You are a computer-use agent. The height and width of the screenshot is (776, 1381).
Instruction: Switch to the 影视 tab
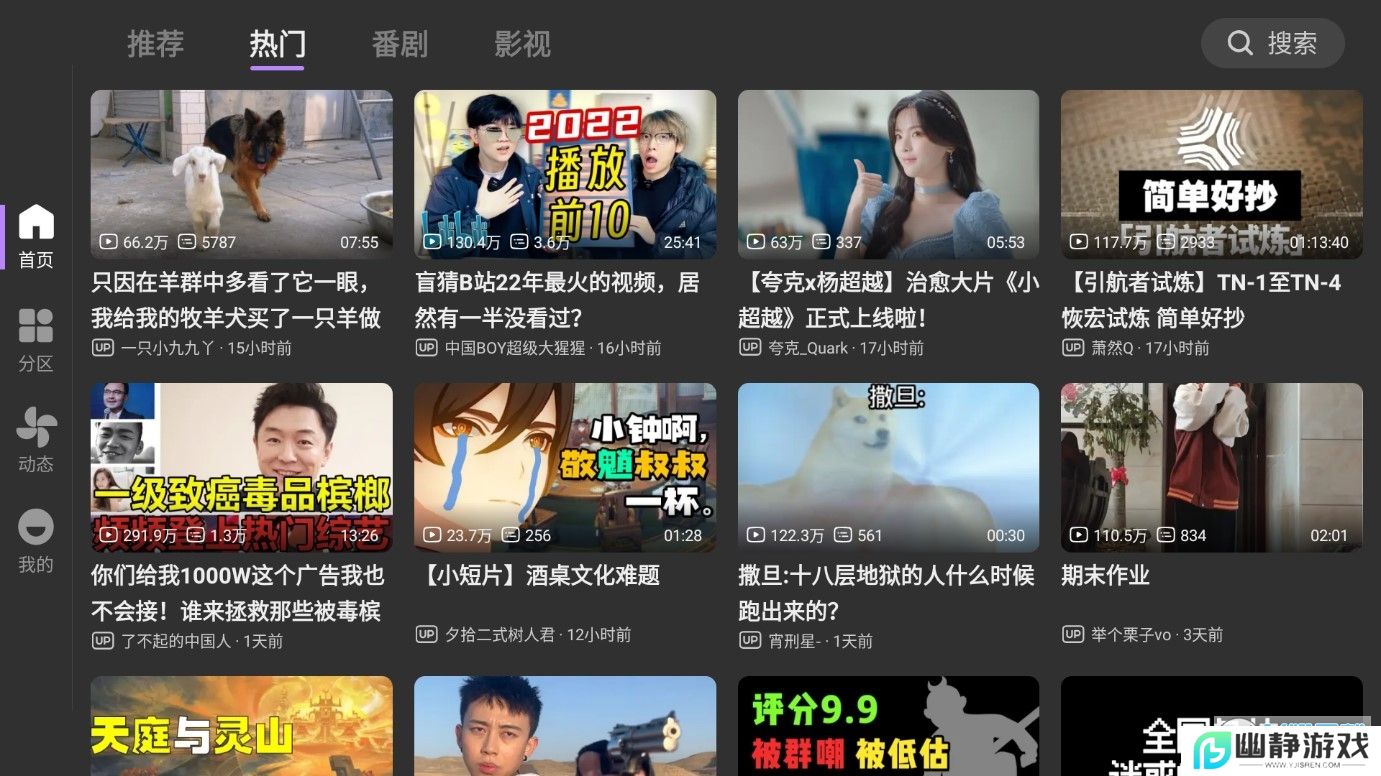coord(522,44)
